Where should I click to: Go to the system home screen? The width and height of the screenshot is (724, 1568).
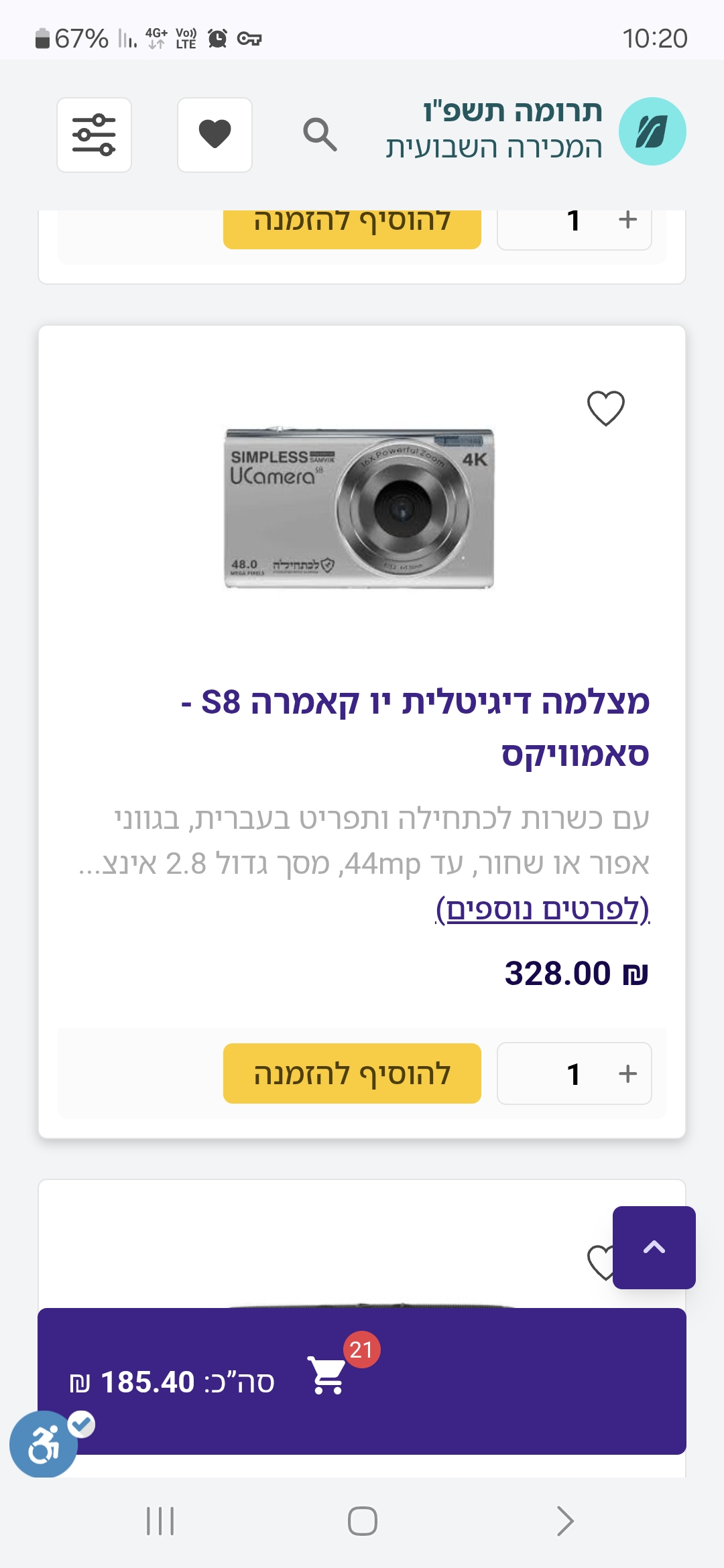click(362, 1520)
